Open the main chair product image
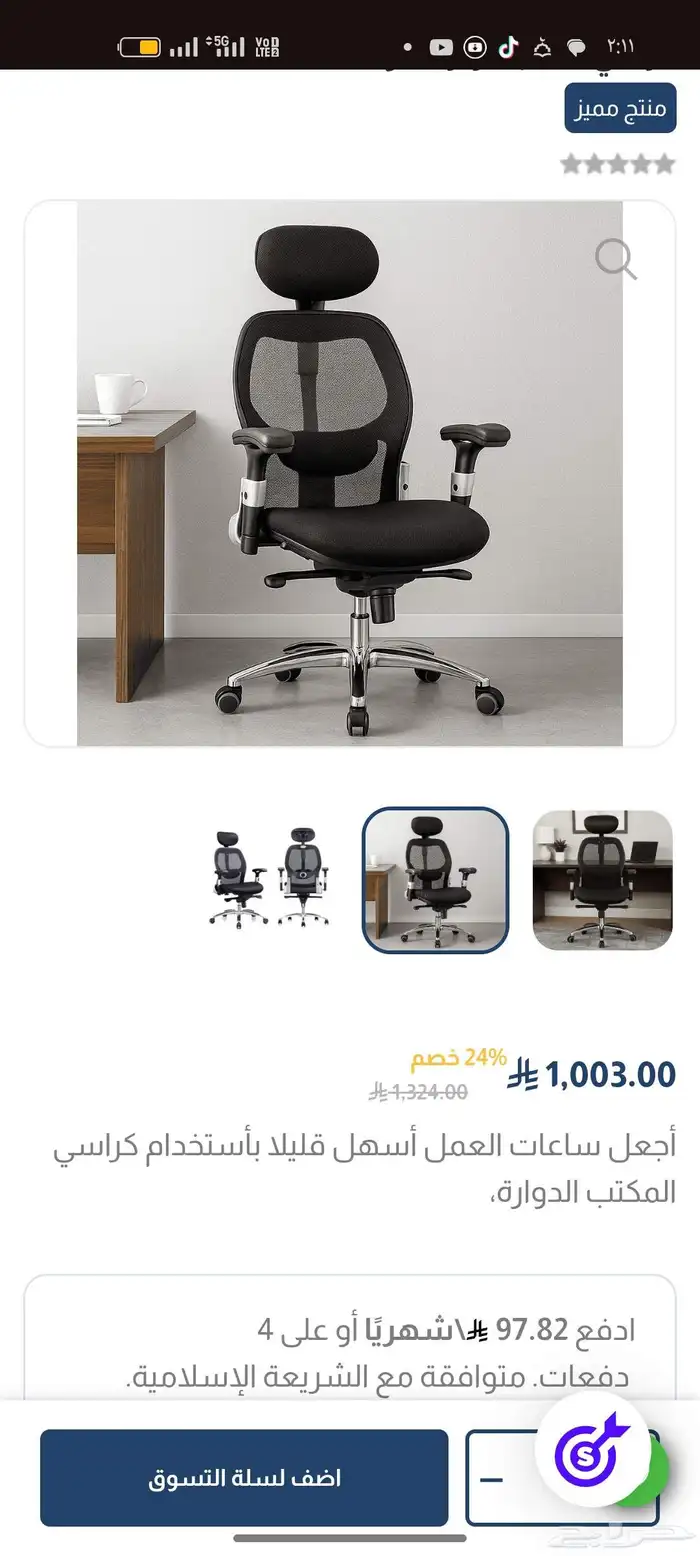The height and width of the screenshot is (1556, 700). pyautogui.click(x=350, y=474)
